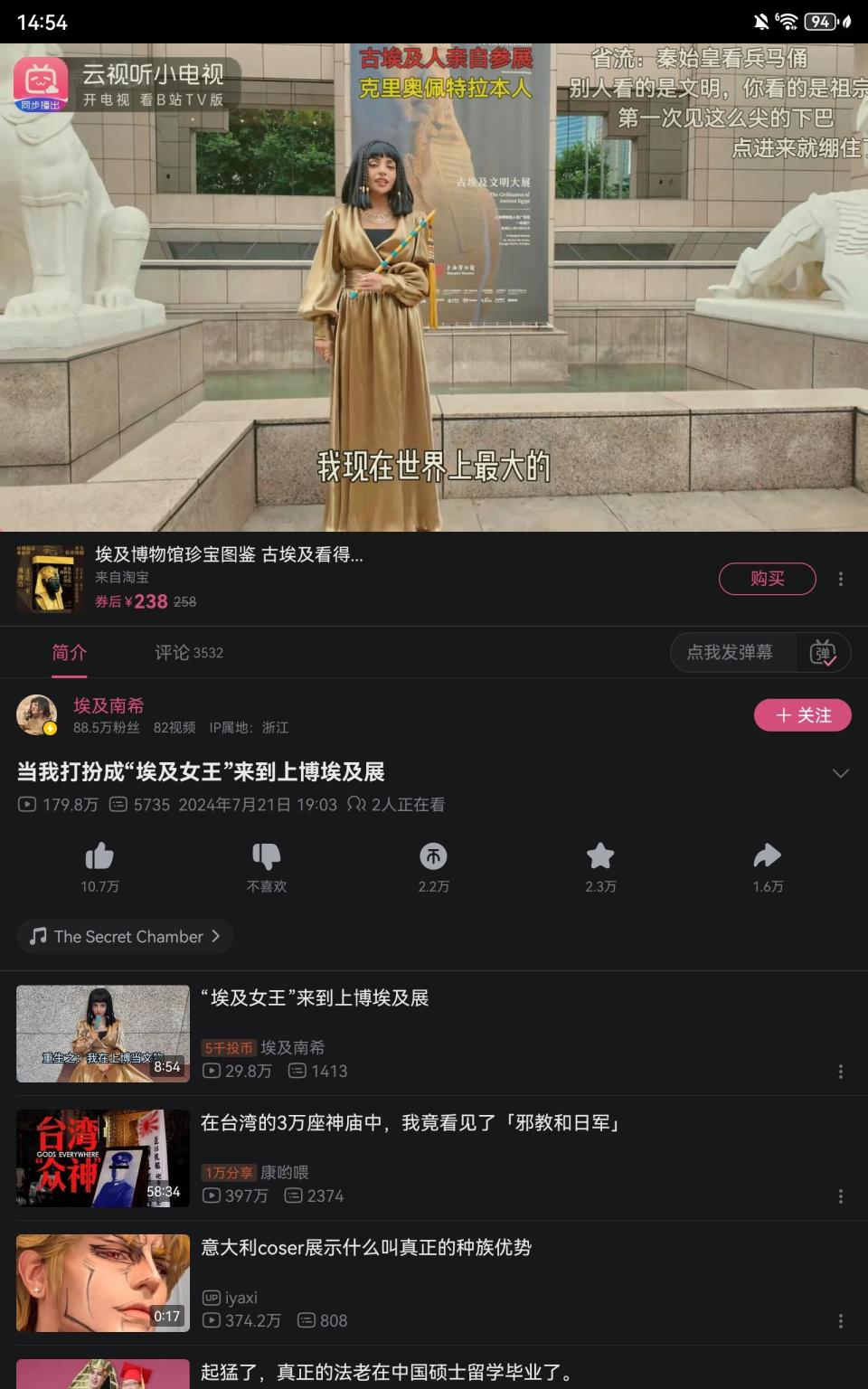Viewport: 868px width, 1389px height.
Task: Open the danmaku style picker icon
Action: pyautogui.click(x=824, y=652)
